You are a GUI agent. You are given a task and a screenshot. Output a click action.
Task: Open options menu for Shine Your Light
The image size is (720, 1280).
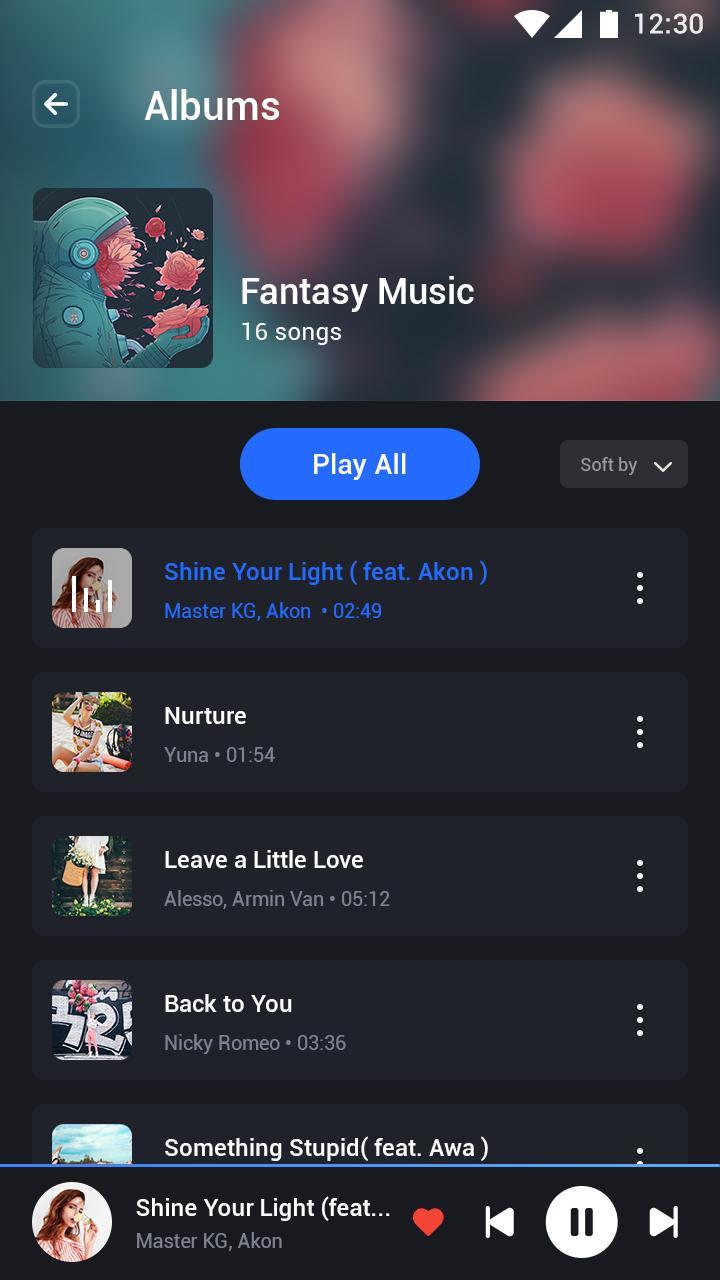click(x=639, y=588)
